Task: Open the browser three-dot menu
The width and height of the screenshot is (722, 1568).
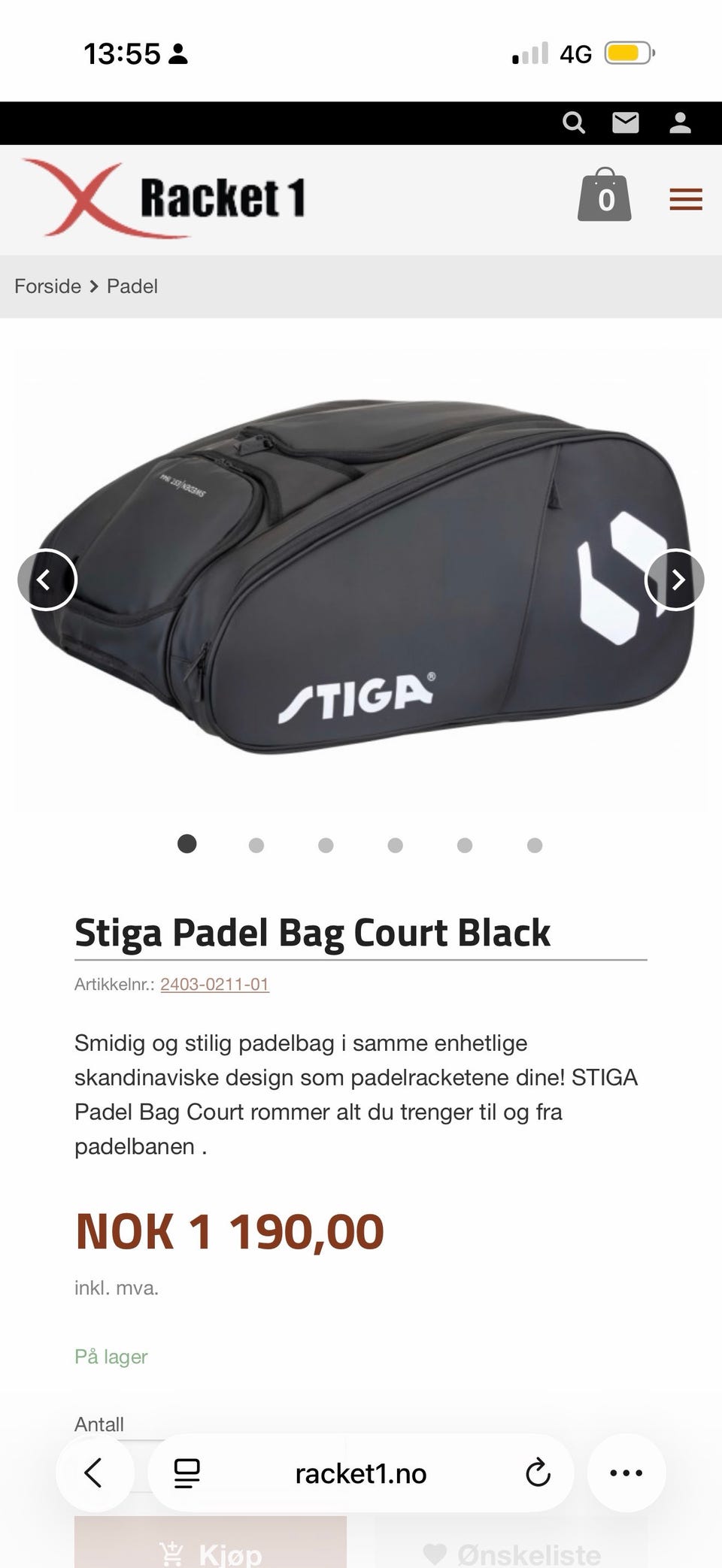Action: [626, 1473]
